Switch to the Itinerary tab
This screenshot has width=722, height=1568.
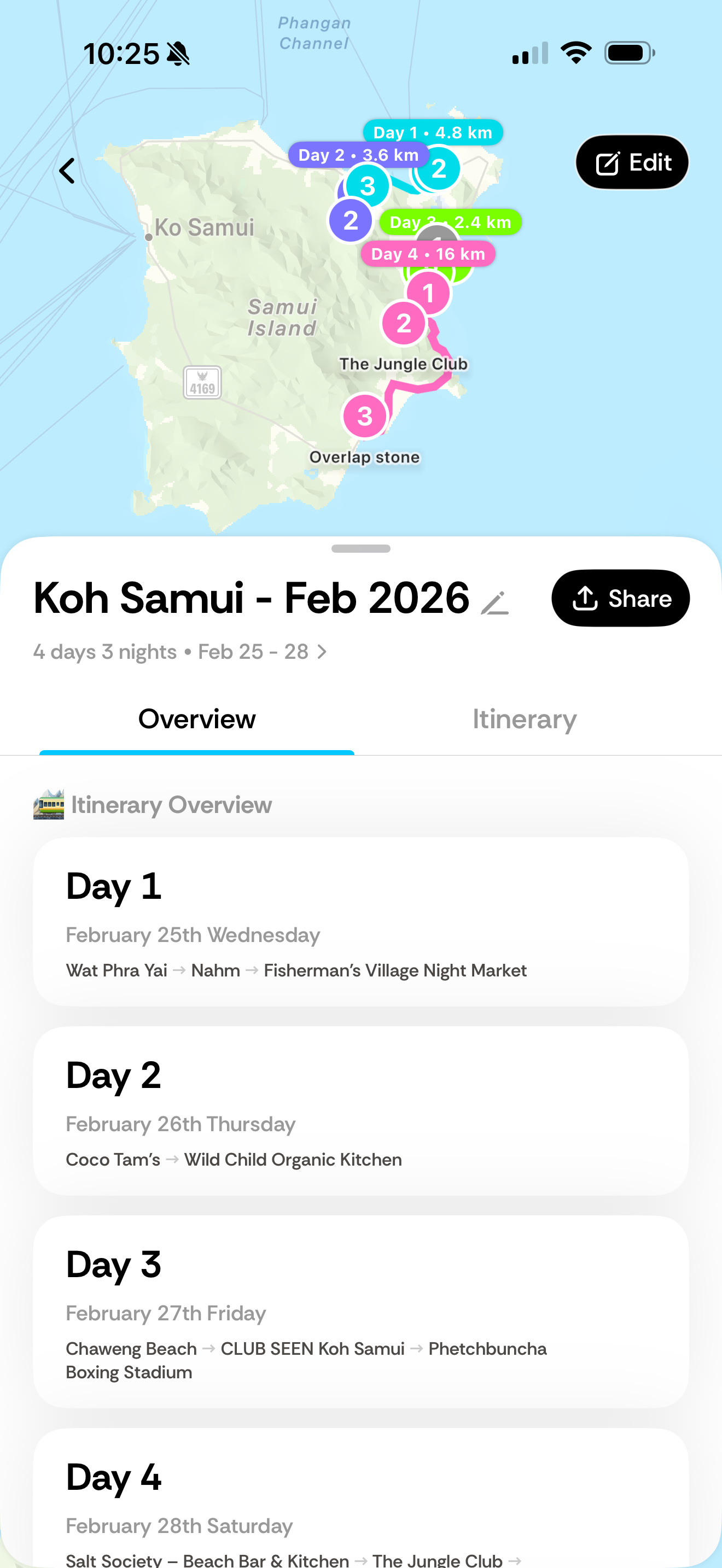tap(524, 719)
